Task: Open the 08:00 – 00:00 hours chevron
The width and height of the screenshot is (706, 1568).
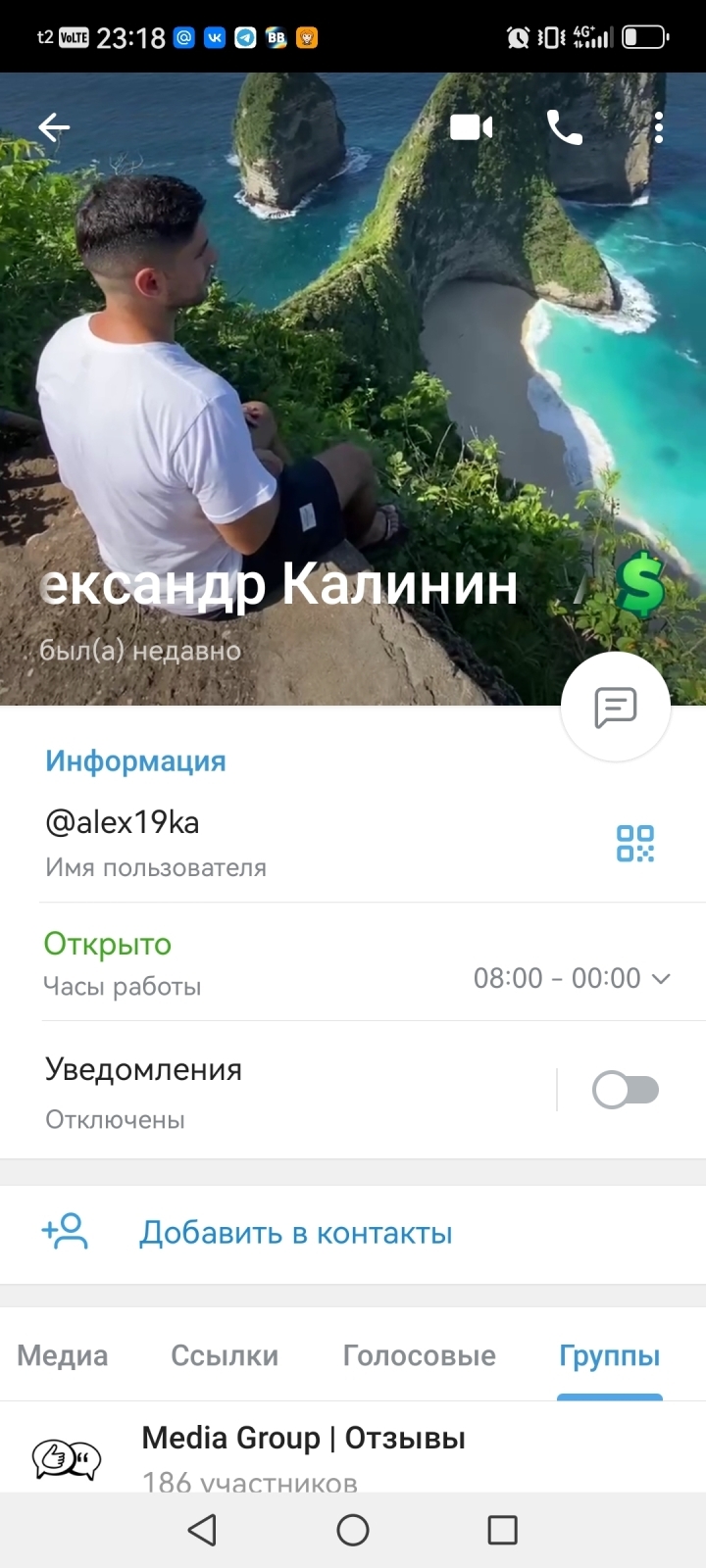Action: [x=661, y=978]
